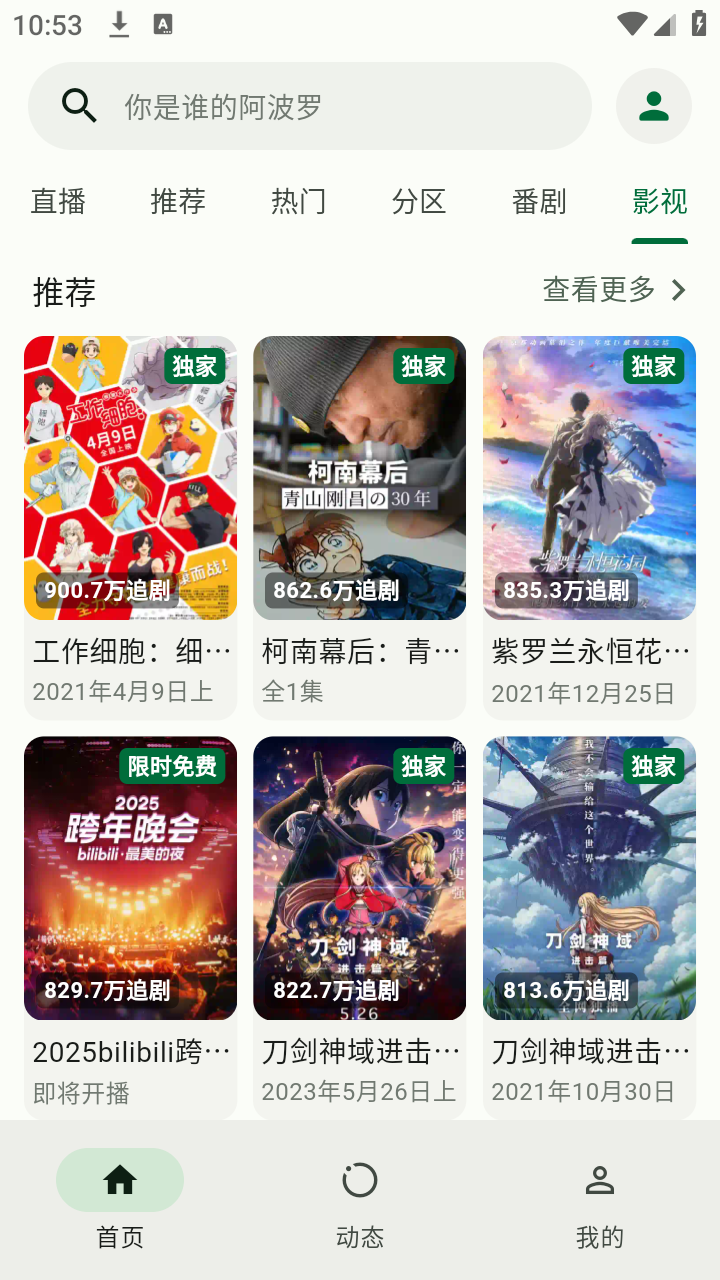
Task: Open truncated title 工作细胞 to expand details
Action: pos(130,651)
